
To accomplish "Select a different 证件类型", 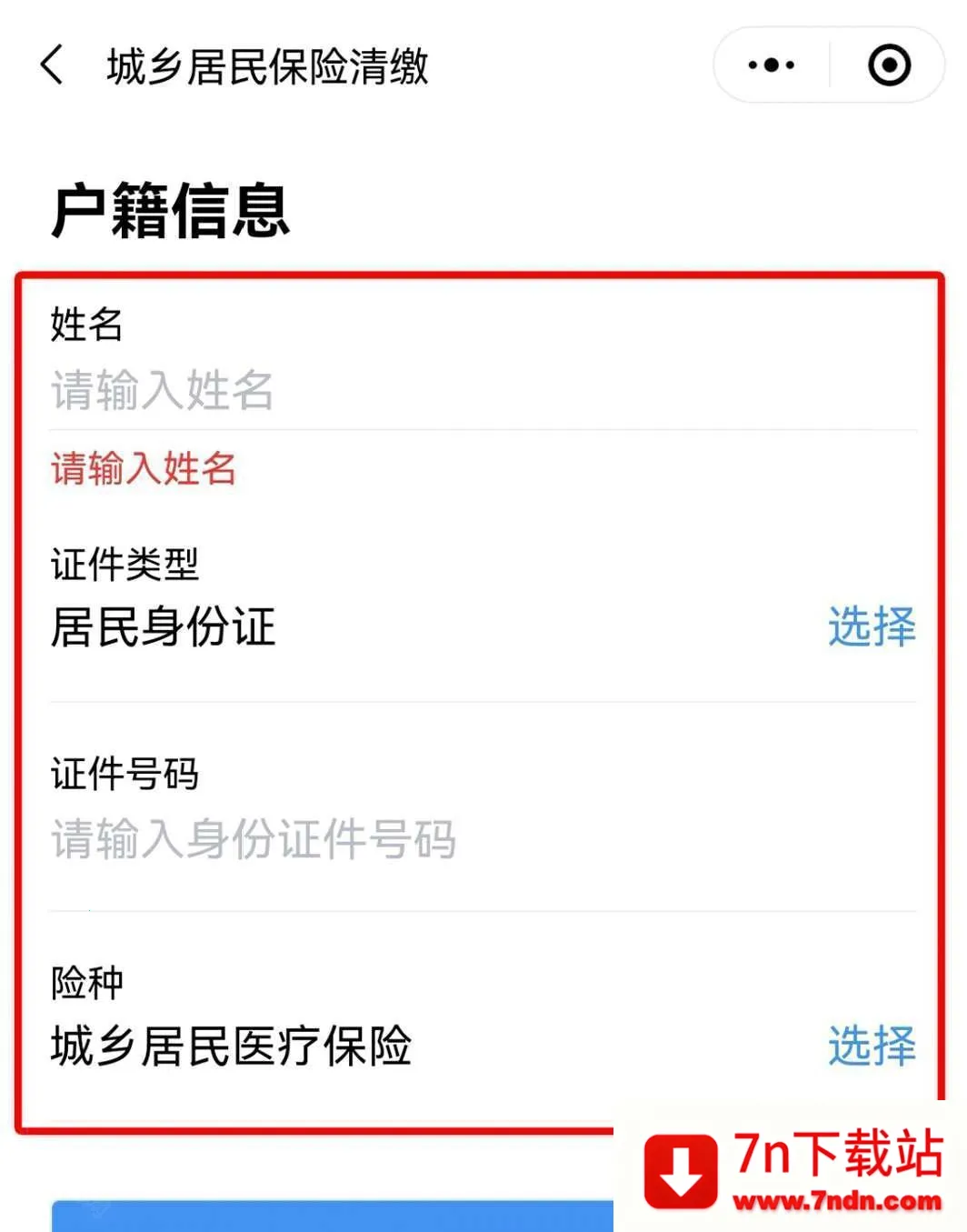I will (871, 627).
